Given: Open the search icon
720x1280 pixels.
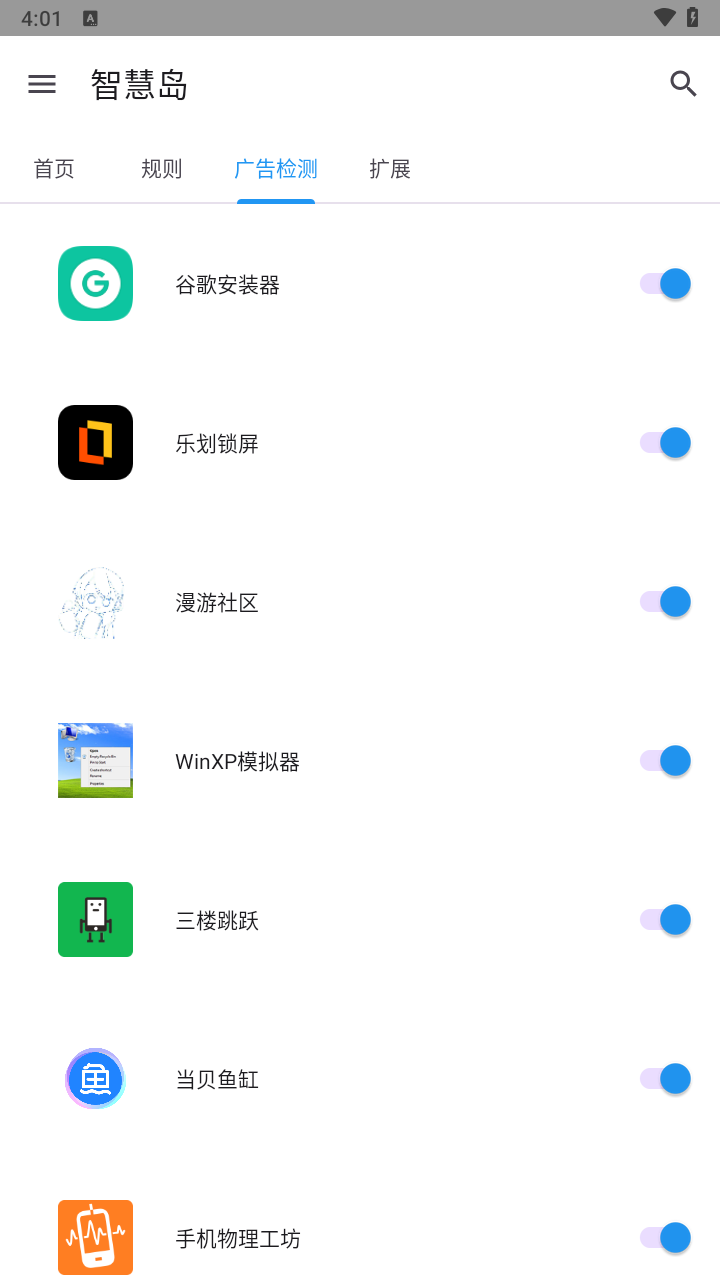Looking at the screenshot, I should pos(683,84).
